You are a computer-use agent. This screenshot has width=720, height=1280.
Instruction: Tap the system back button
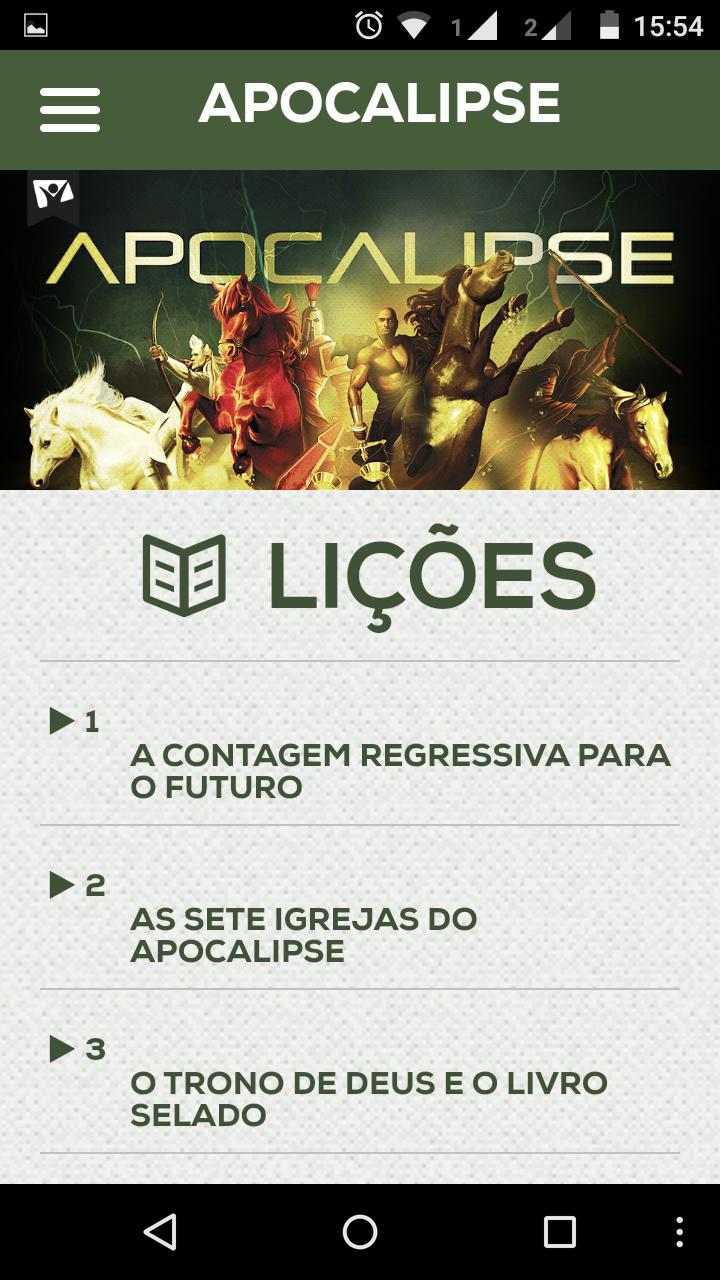pos(160,1232)
